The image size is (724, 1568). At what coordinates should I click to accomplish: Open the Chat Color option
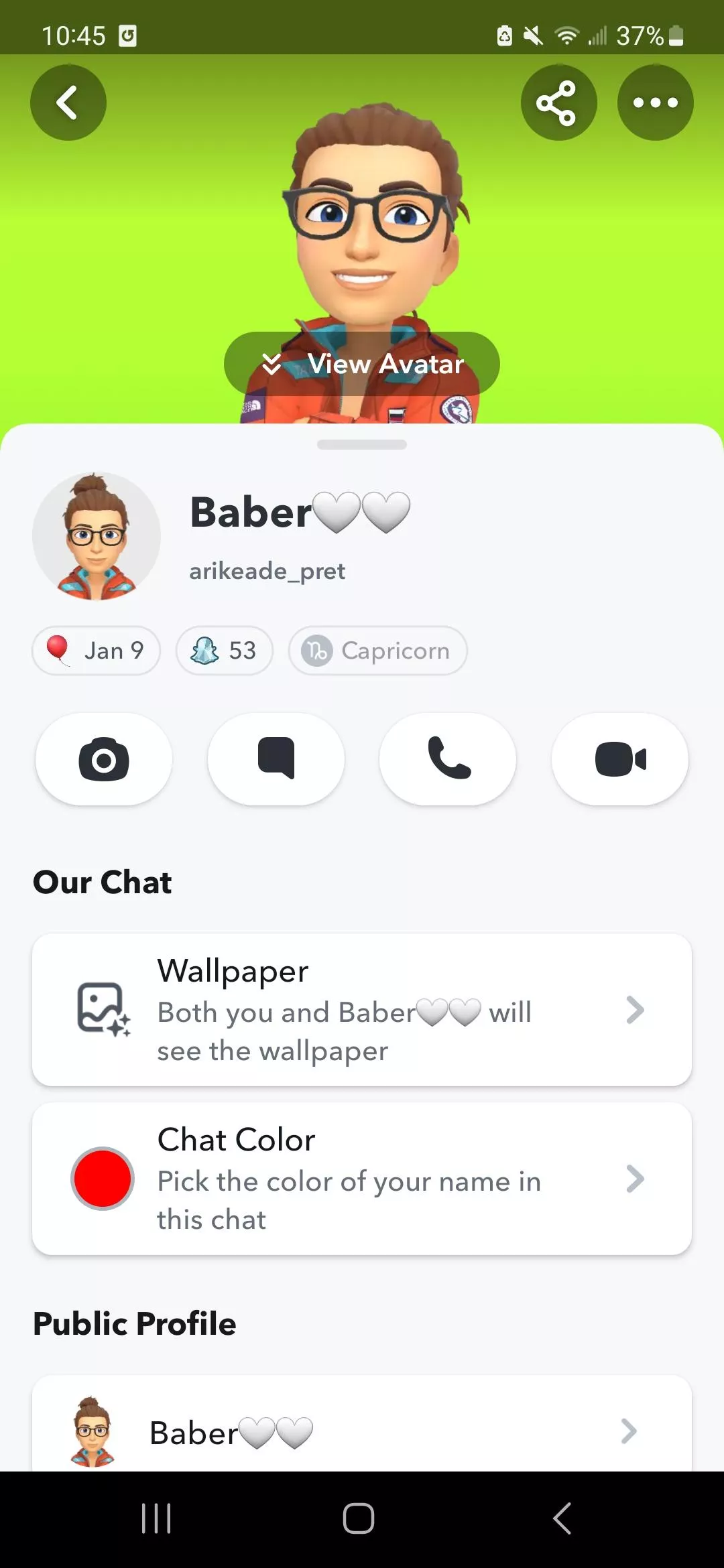[362, 1179]
